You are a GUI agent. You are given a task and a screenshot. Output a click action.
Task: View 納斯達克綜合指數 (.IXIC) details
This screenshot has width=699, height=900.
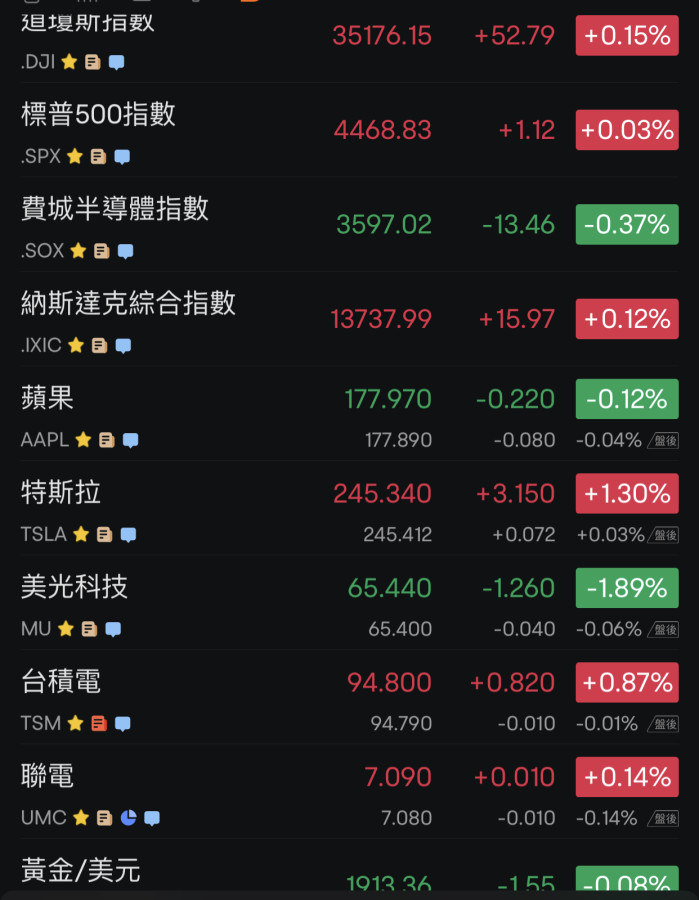[x=128, y=303]
